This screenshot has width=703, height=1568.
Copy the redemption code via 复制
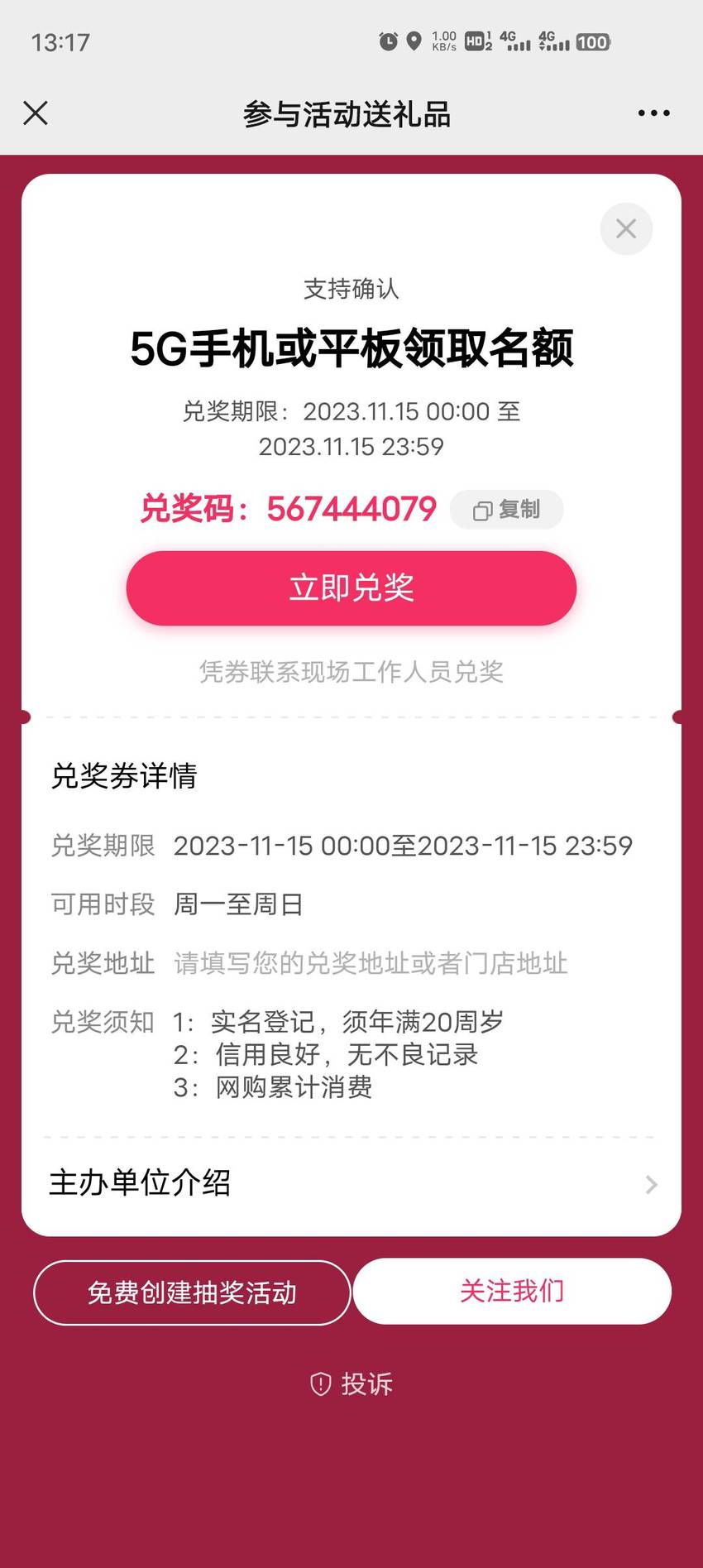(506, 510)
